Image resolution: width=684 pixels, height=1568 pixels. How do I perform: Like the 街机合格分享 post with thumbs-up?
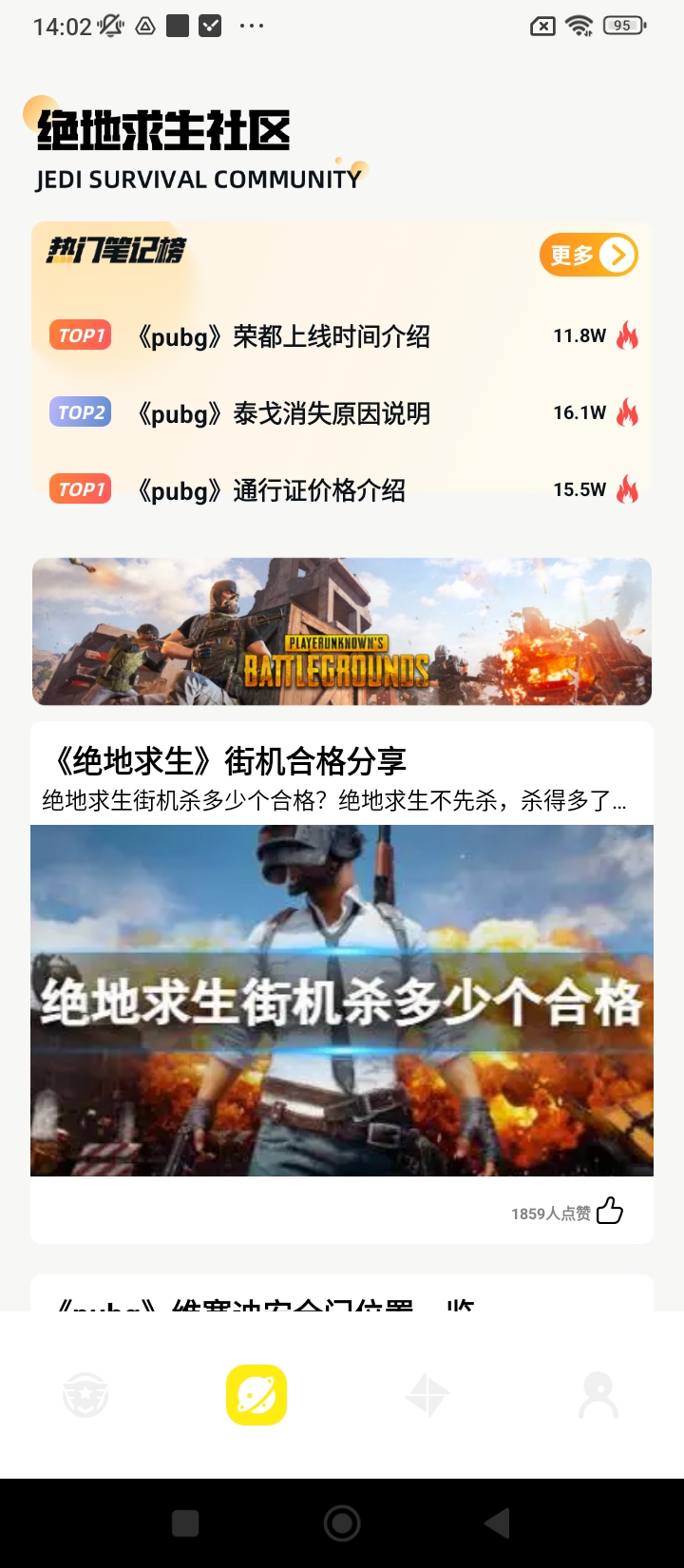610,1212
